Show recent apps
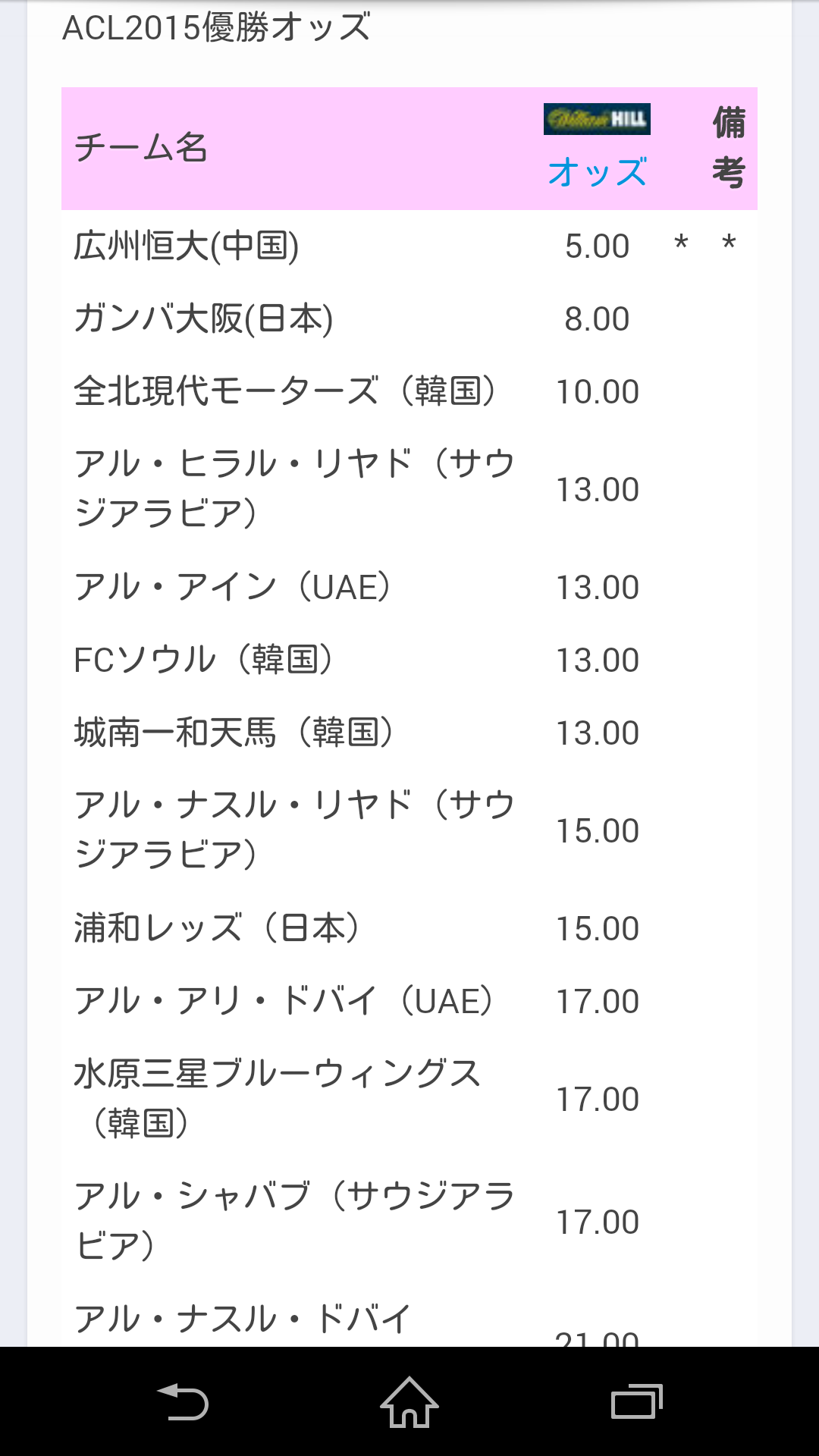 tap(636, 1401)
